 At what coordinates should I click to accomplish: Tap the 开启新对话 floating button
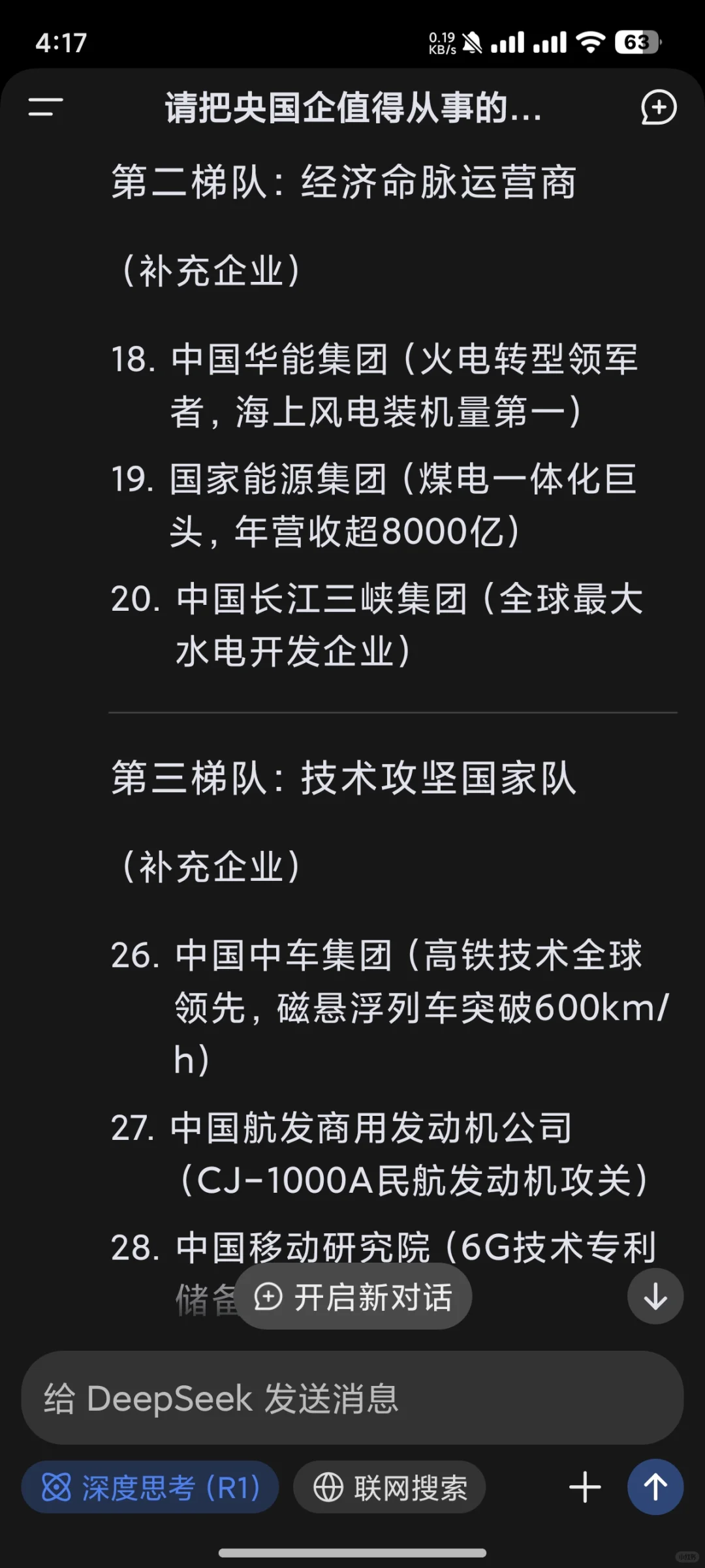click(354, 1297)
